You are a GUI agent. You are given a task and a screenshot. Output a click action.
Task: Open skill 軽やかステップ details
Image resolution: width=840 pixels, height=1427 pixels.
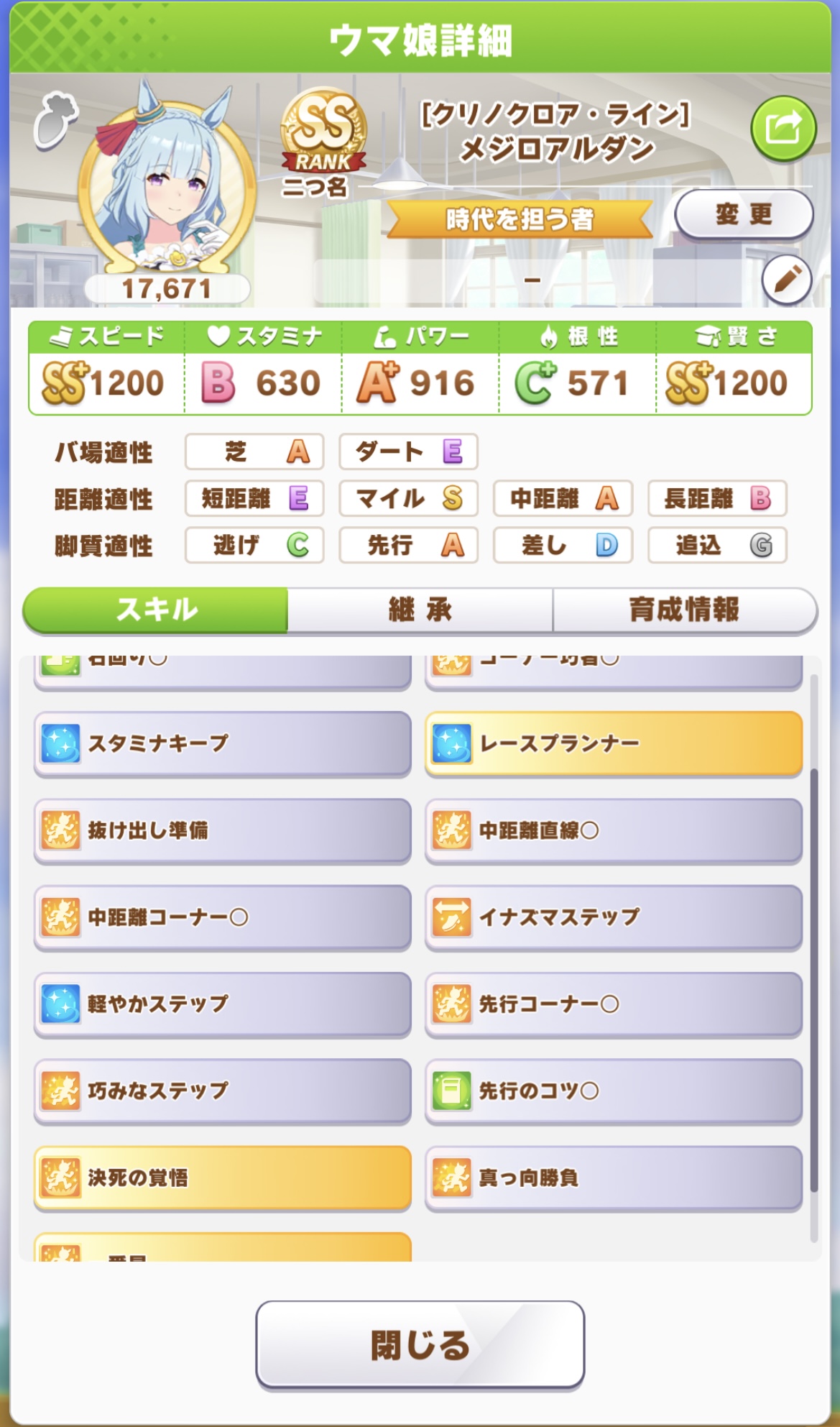pyautogui.click(x=222, y=1004)
